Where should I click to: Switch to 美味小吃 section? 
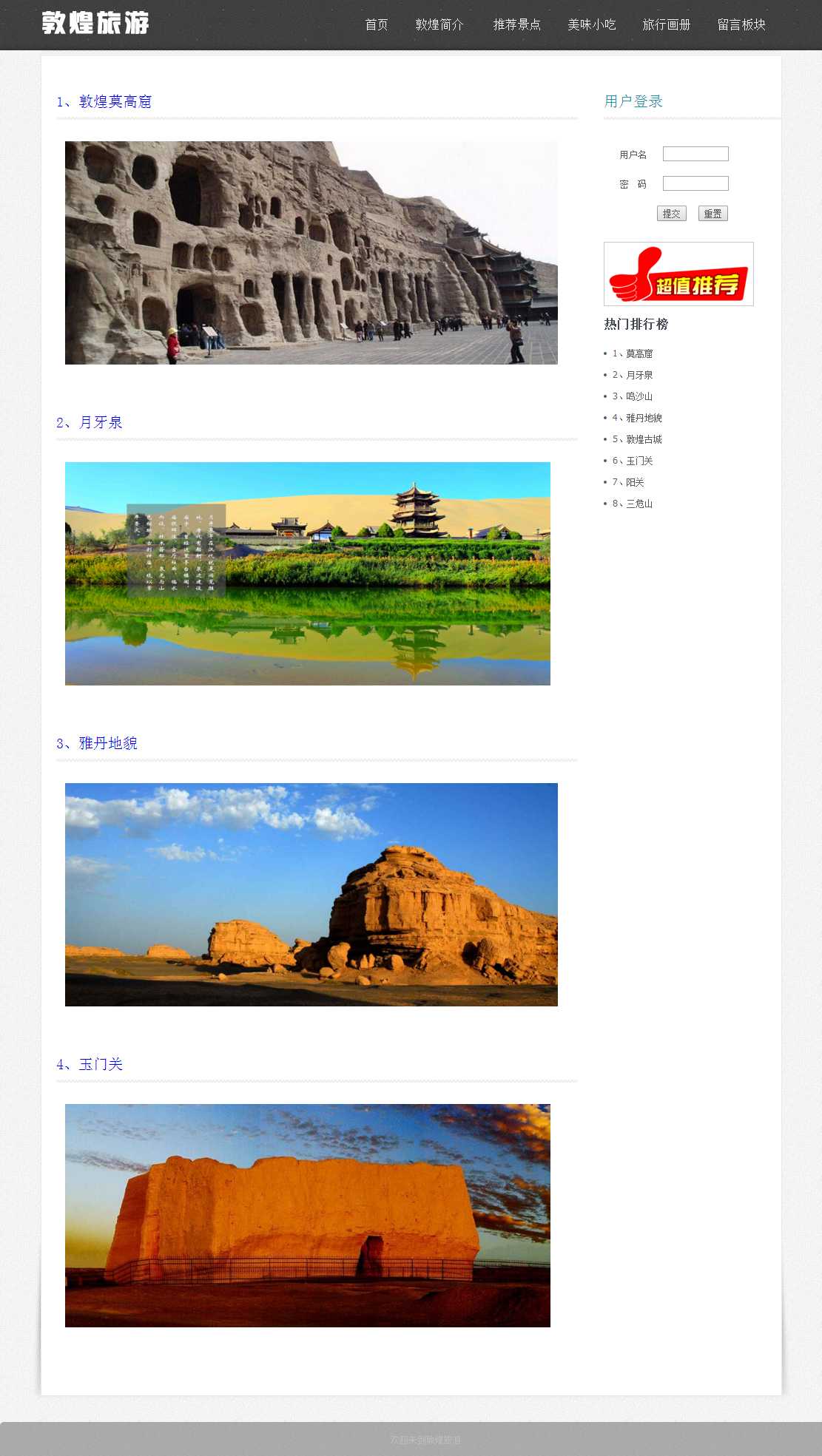coord(591,24)
